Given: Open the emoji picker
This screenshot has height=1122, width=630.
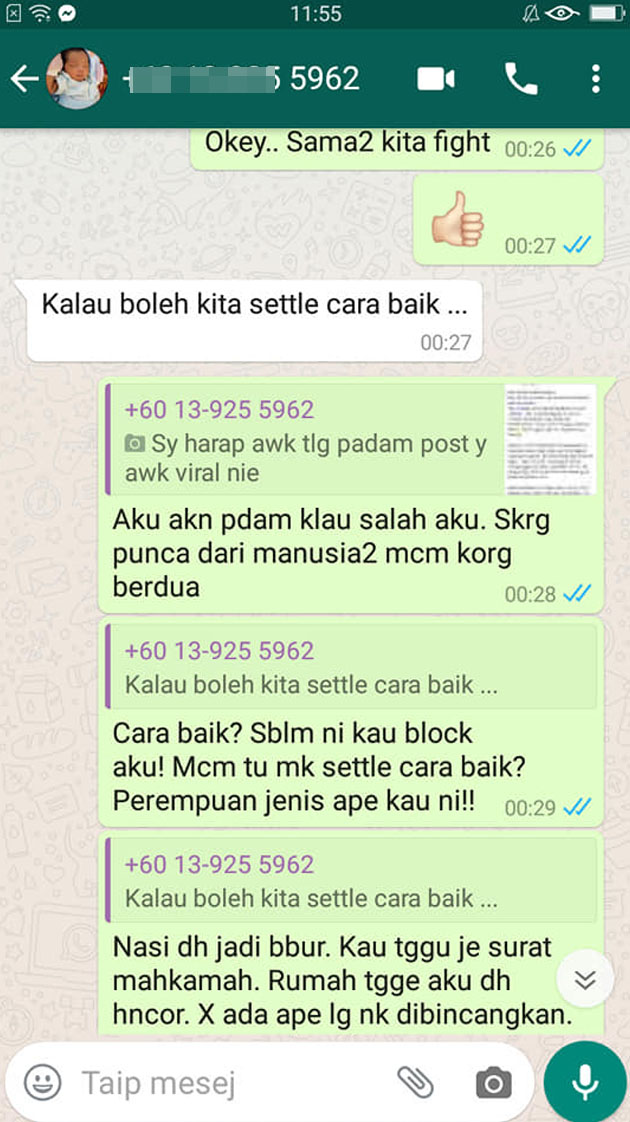Looking at the screenshot, I should [43, 1082].
